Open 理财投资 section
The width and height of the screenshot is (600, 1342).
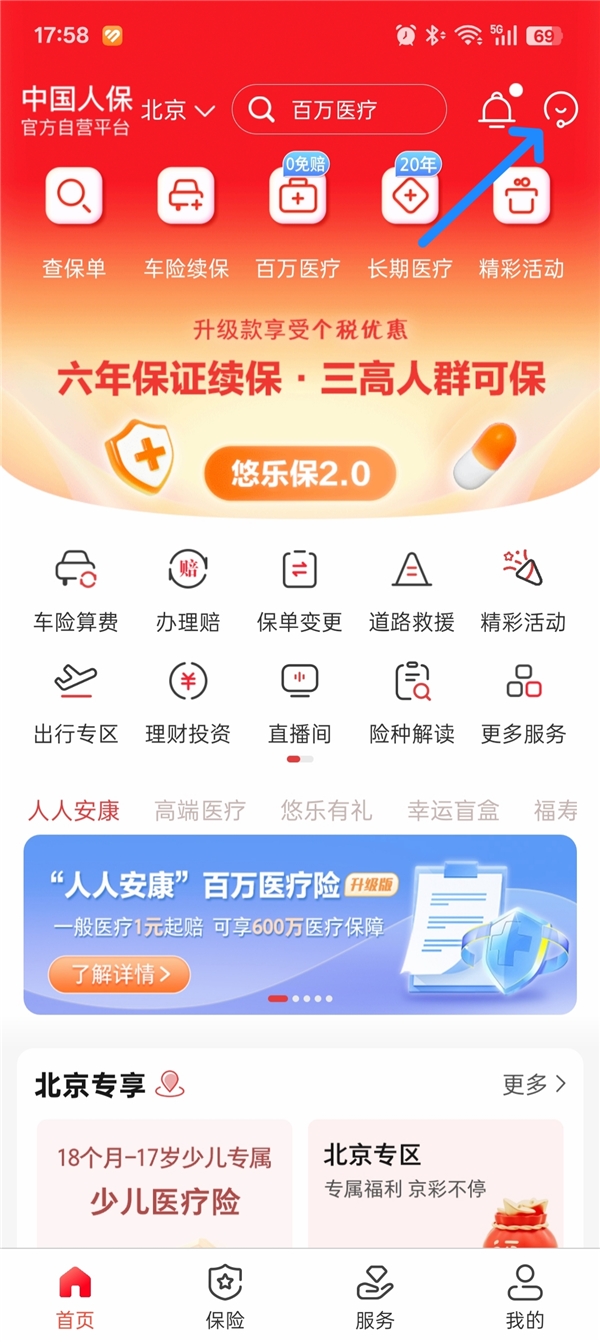pos(188,702)
